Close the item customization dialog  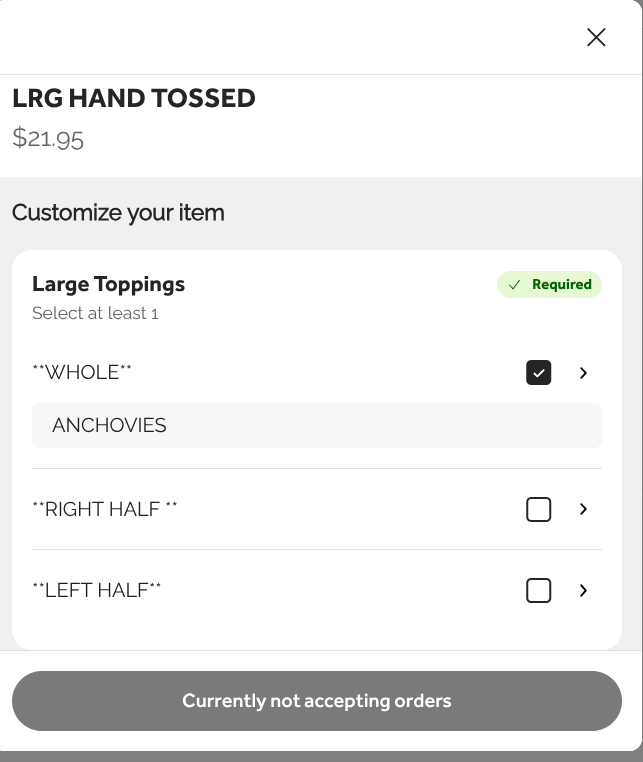click(x=596, y=37)
